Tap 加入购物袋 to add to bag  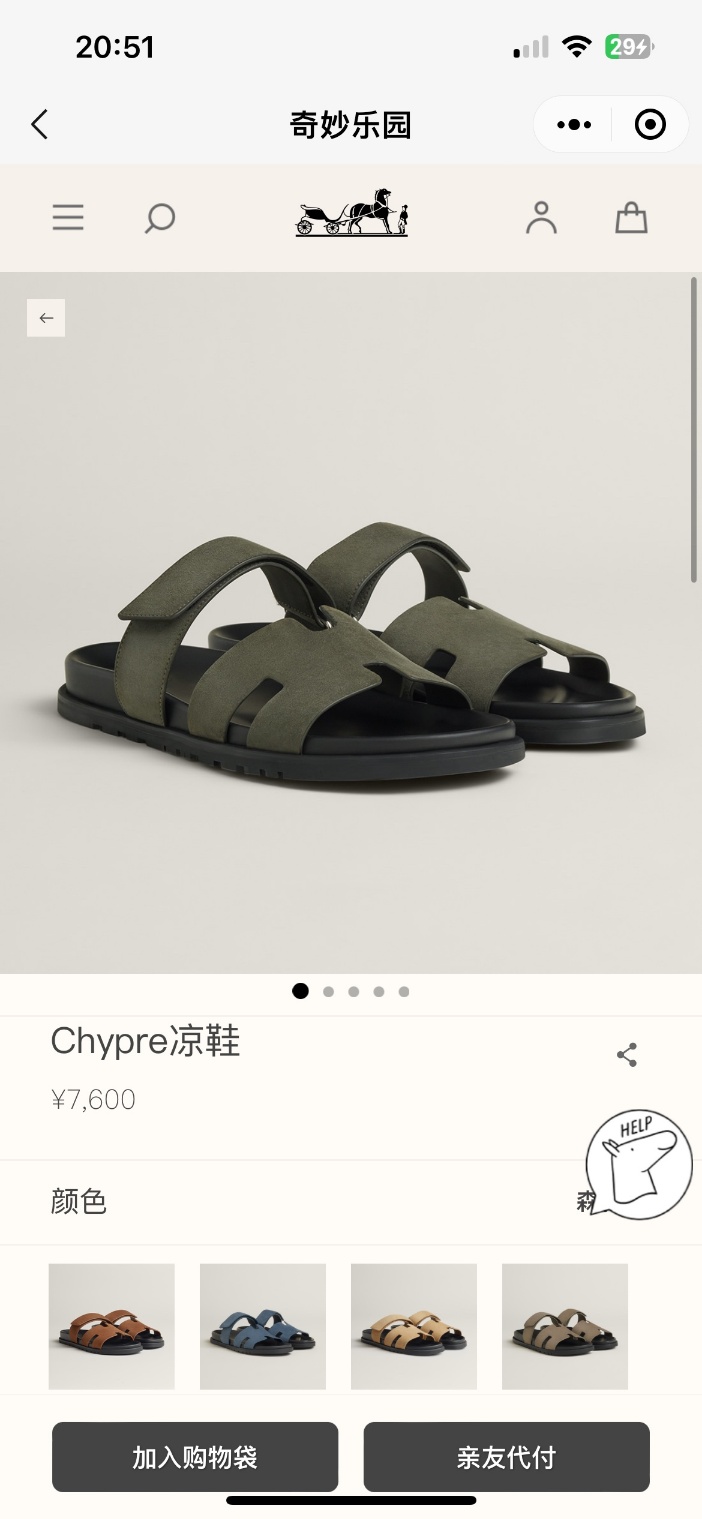[195, 1457]
